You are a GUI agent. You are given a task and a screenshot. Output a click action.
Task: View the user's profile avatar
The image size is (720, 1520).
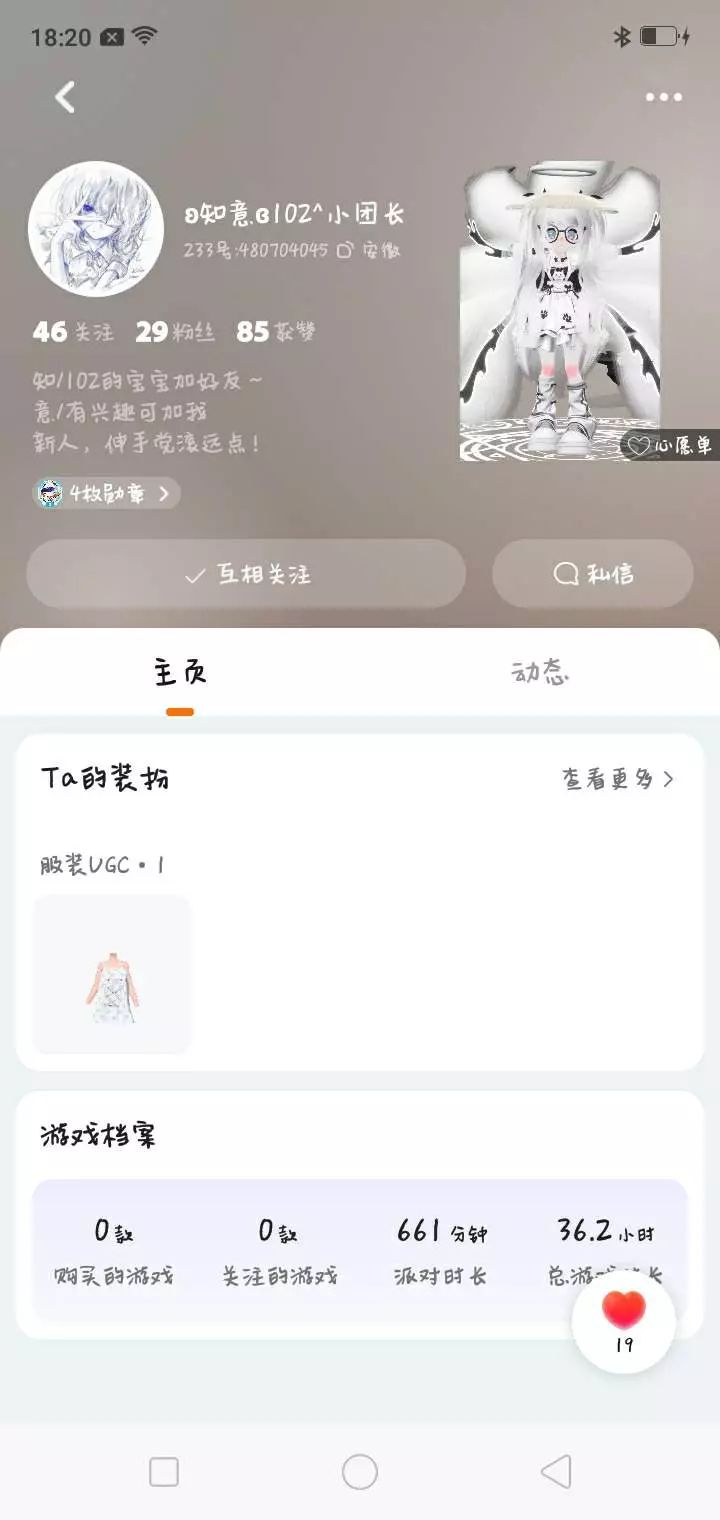click(x=96, y=229)
